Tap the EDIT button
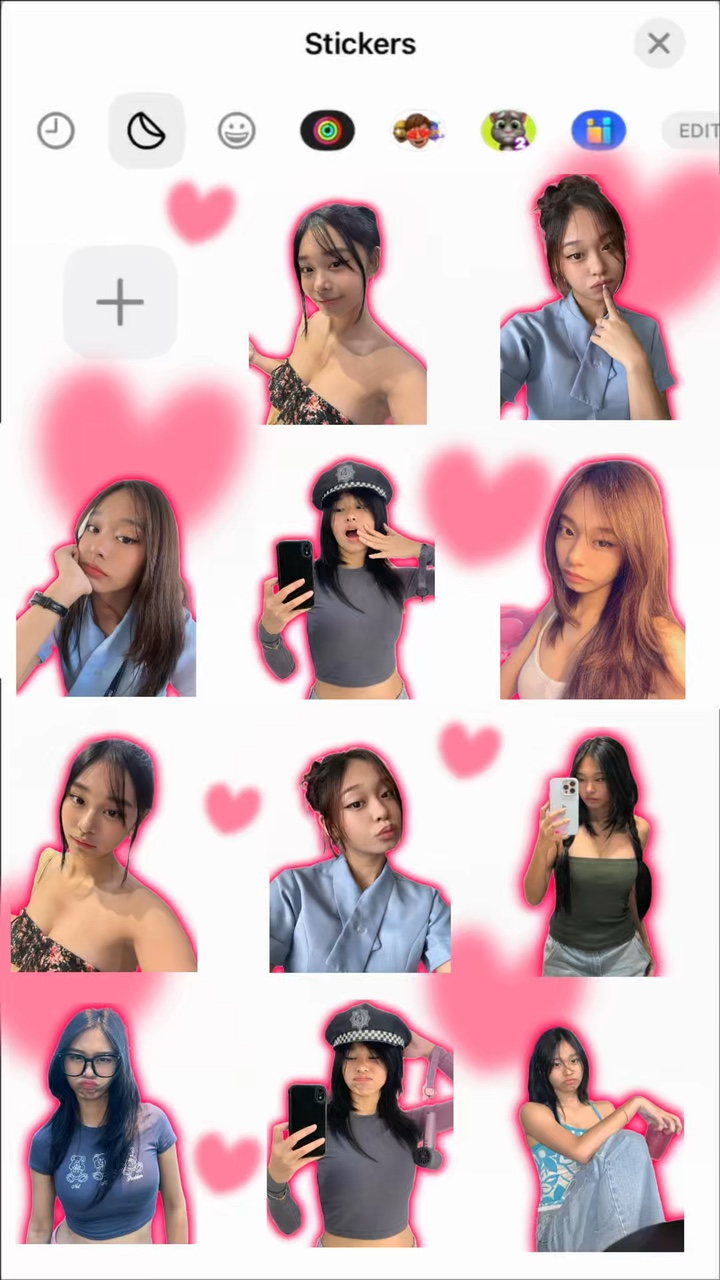Screen dimensions: 720x1280 697,131
